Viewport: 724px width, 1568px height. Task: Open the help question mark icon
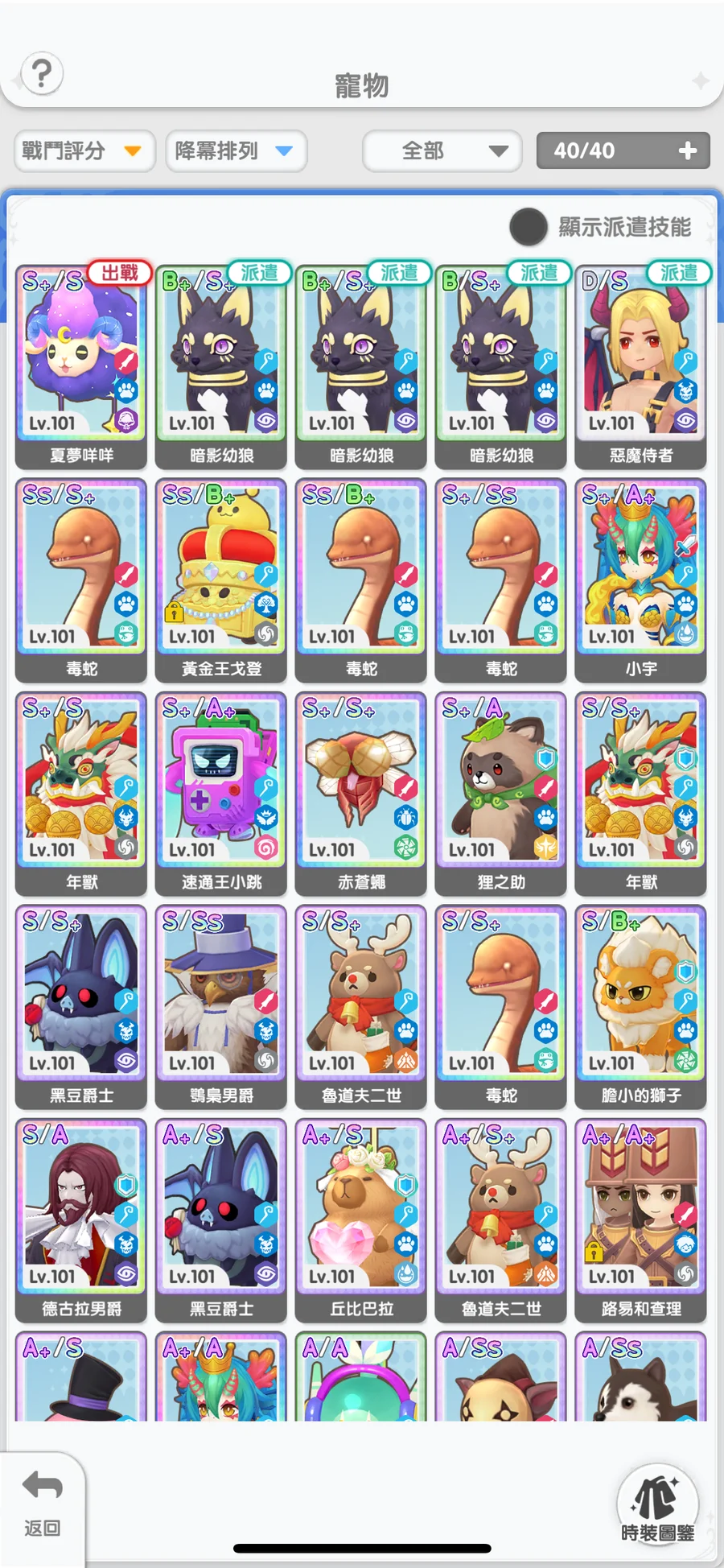pyautogui.click(x=42, y=74)
